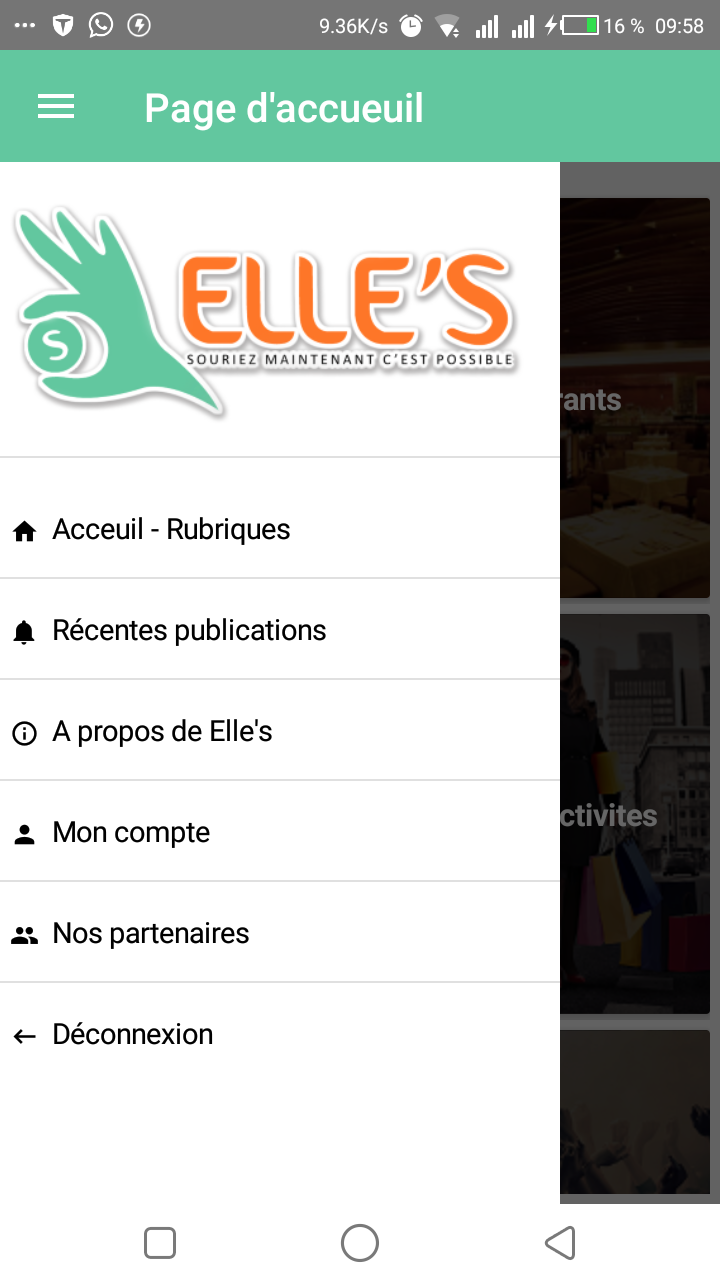Viewport: 720px width, 1280px height.
Task: Tap the system back button
Action: pyautogui.click(x=560, y=1243)
